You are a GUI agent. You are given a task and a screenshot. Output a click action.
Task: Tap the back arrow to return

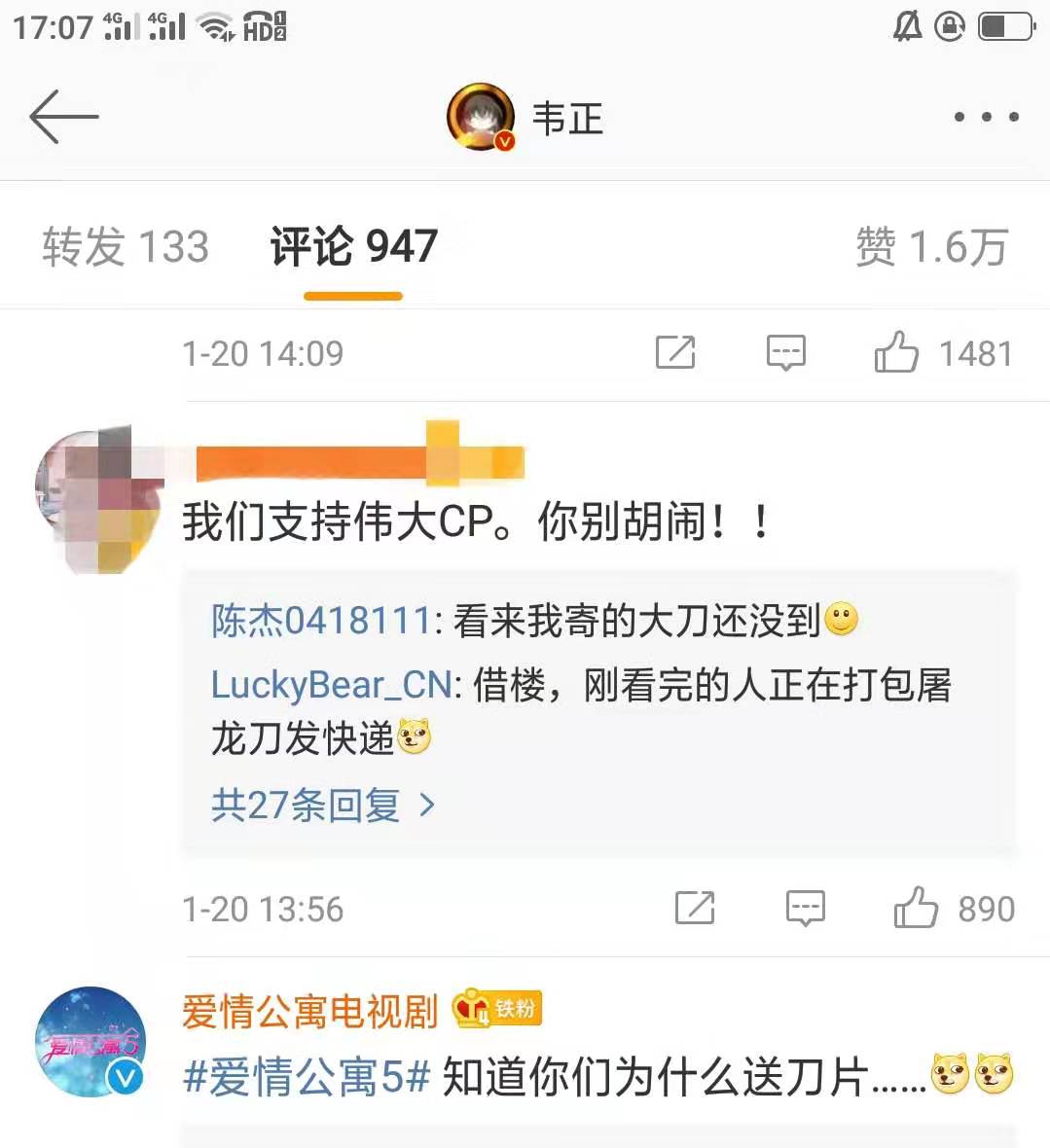pos(63,117)
